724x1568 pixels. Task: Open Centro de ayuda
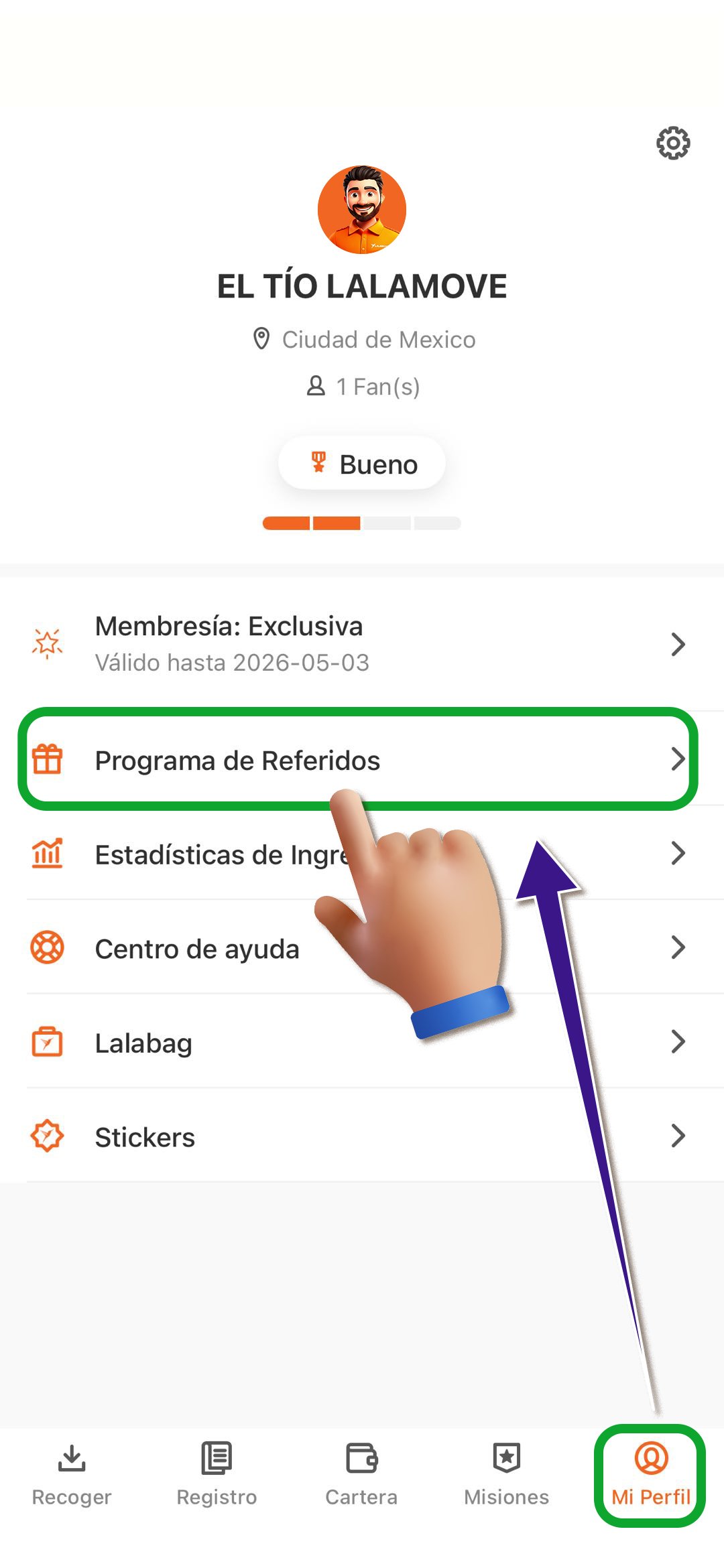(x=197, y=949)
